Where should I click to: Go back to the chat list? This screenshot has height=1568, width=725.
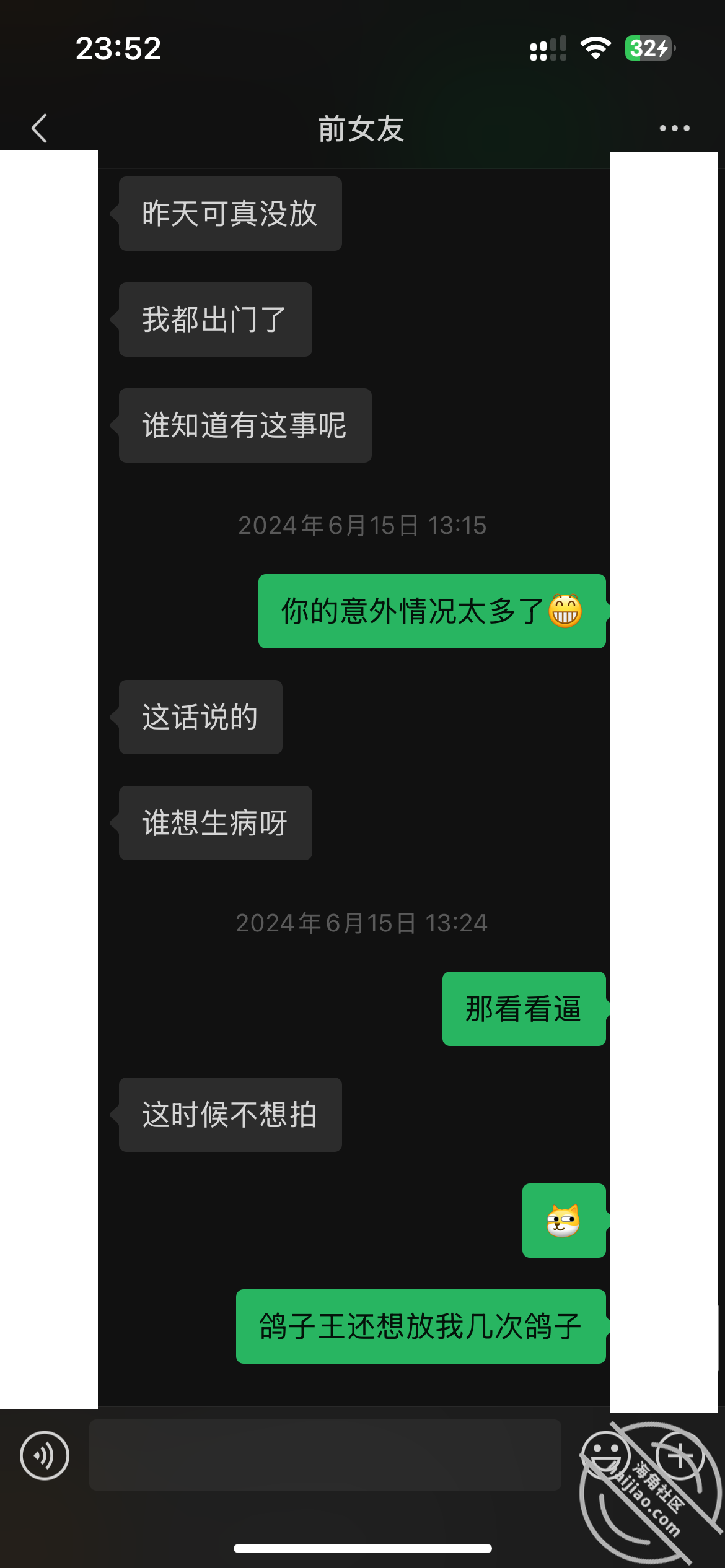pos(39,128)
